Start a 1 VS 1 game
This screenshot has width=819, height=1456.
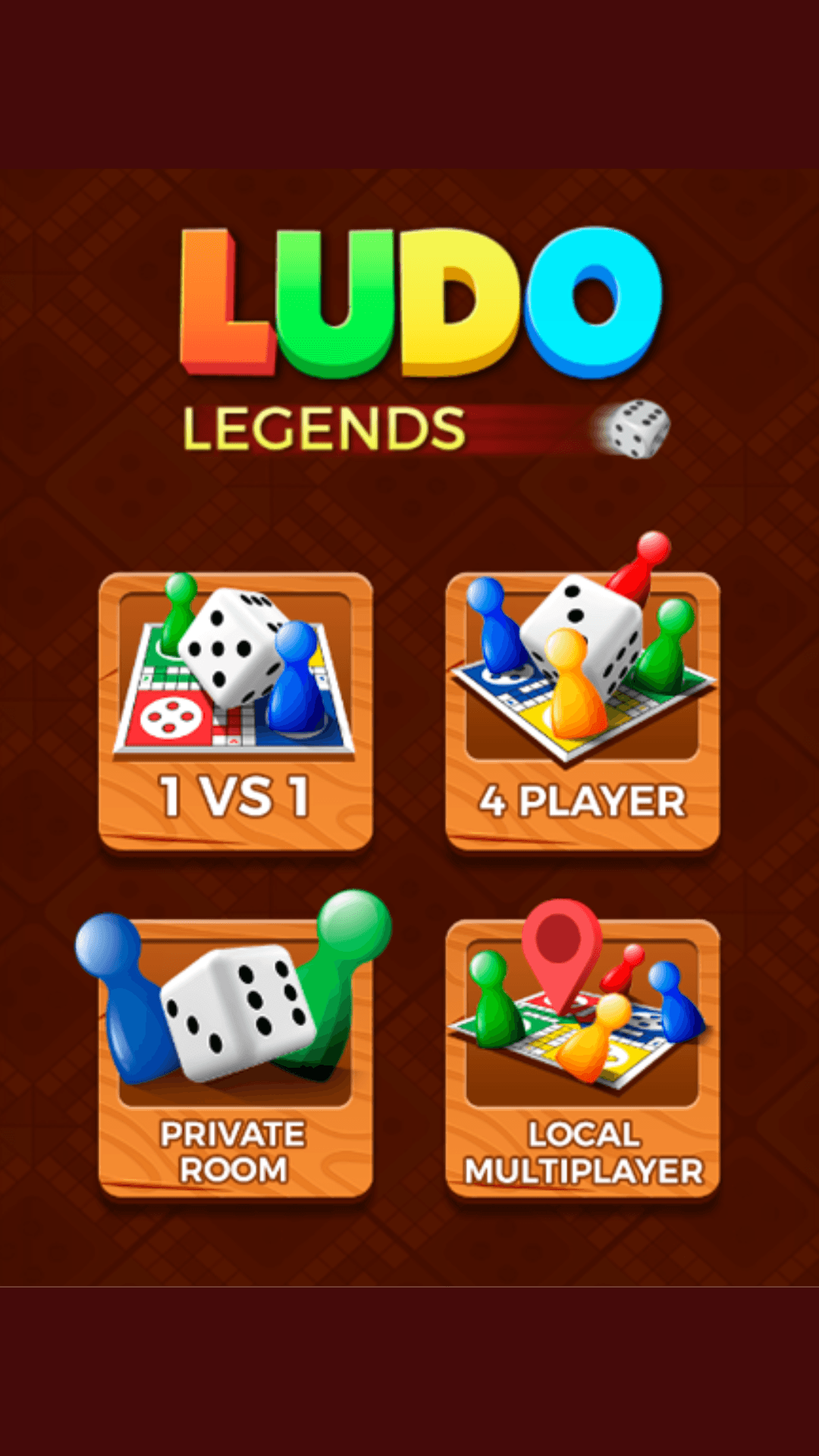pos(235,713)
